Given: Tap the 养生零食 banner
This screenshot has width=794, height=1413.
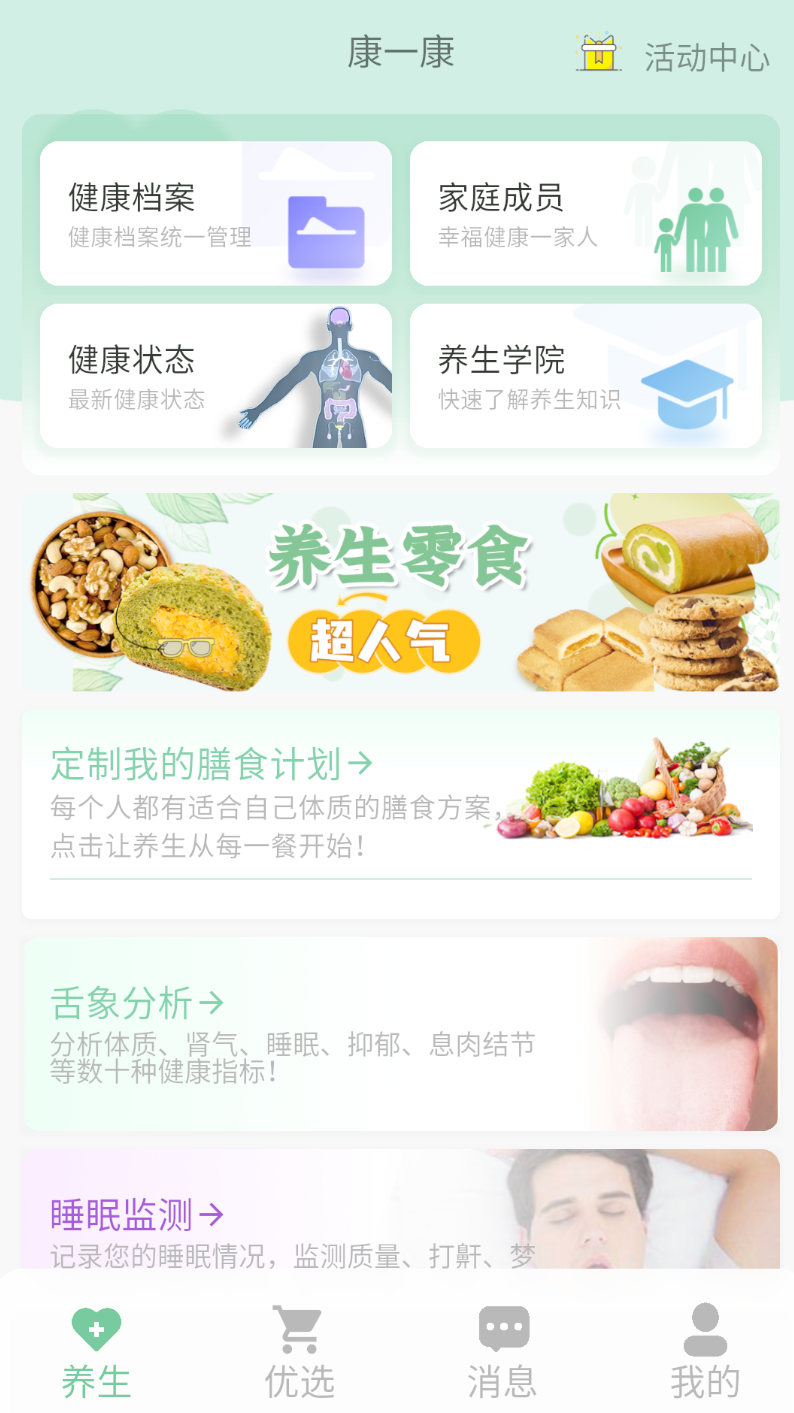Looking at the screenshot, I should coord(400,592).
